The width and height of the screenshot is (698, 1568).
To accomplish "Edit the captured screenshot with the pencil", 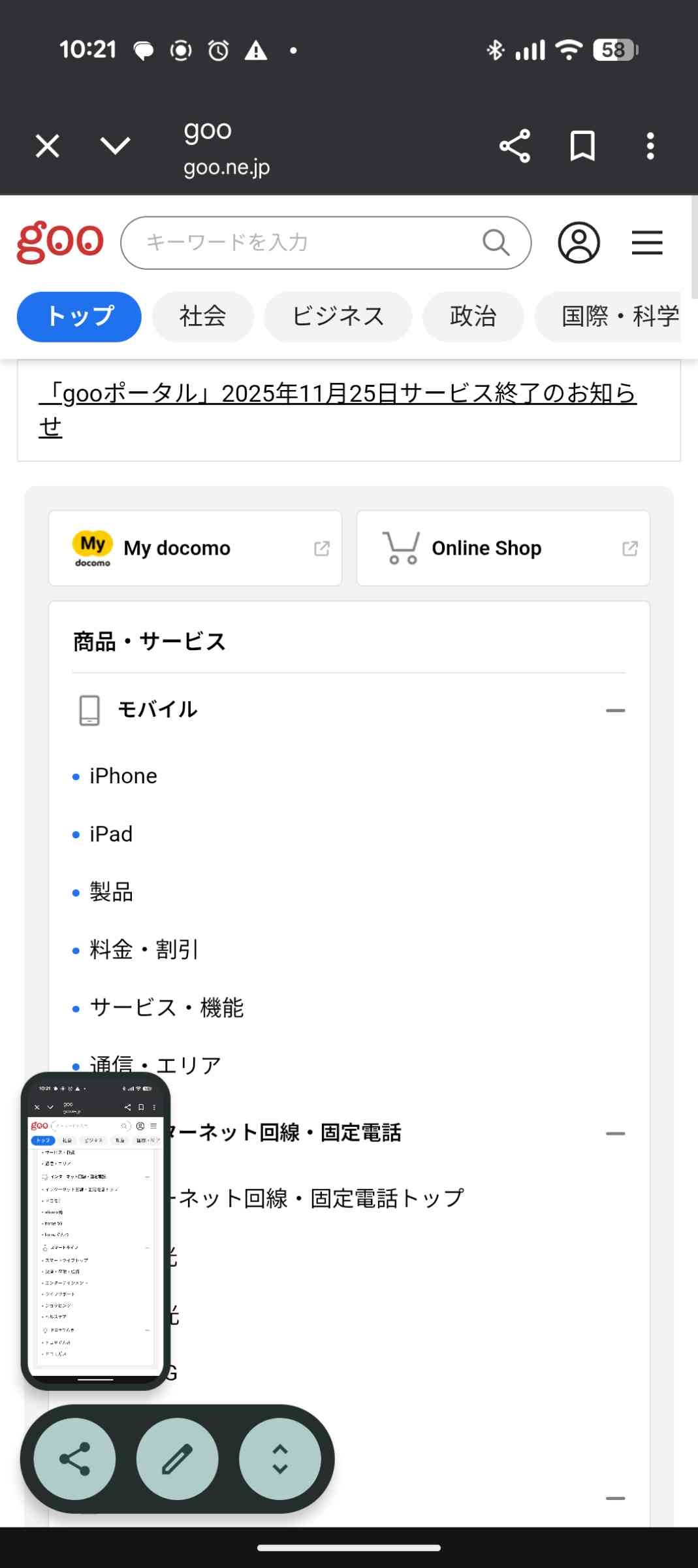I will coord(177,1459).
